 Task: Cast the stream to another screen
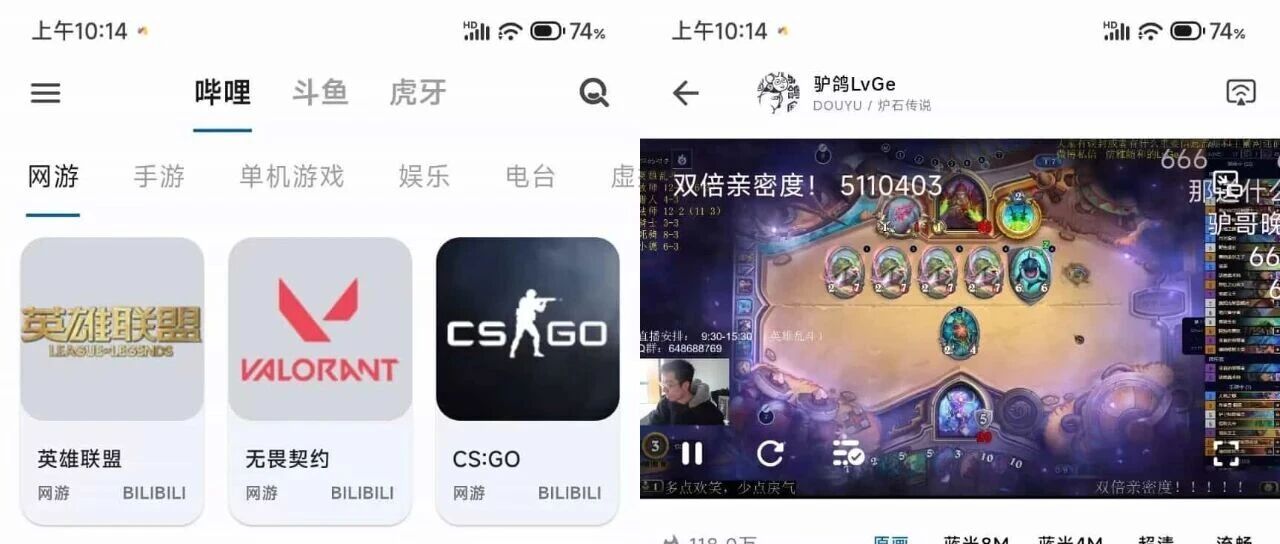[x=1240, y=93]
